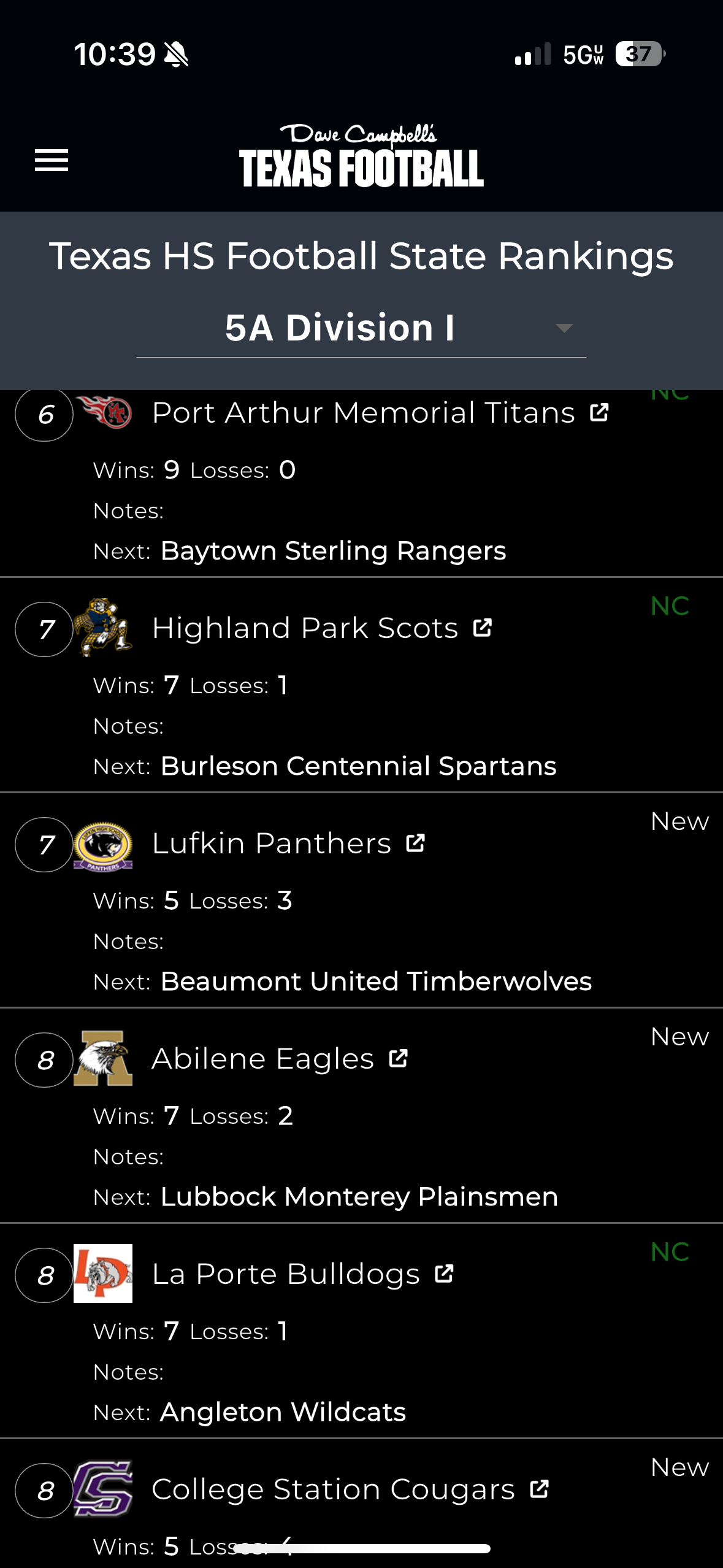Open Abilene Eagles team link
Screen dimensions: 723x1568
click(398, 1058)
